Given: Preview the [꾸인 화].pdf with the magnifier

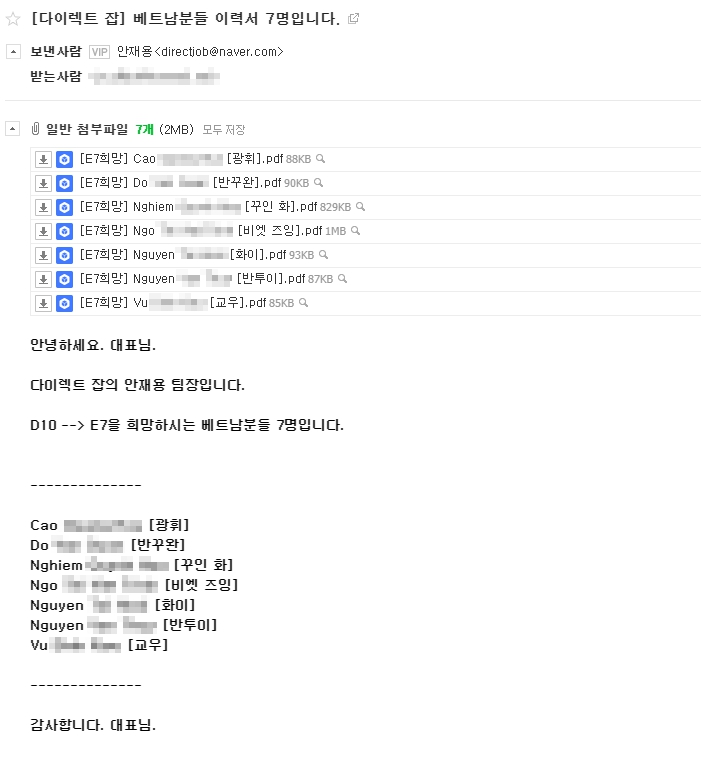Looking at the screenshot, I should 360,207.
